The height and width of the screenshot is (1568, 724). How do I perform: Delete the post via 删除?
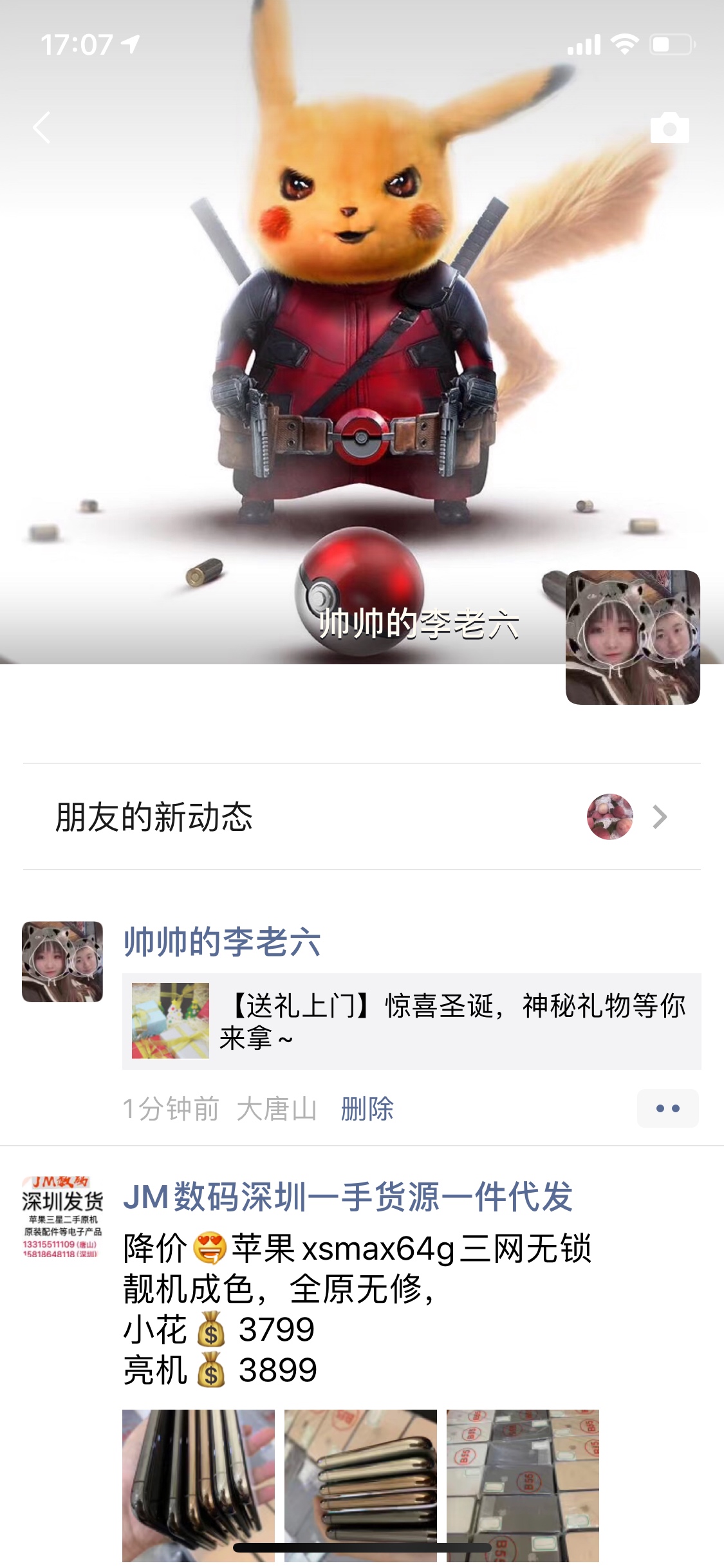(367, 1108)
